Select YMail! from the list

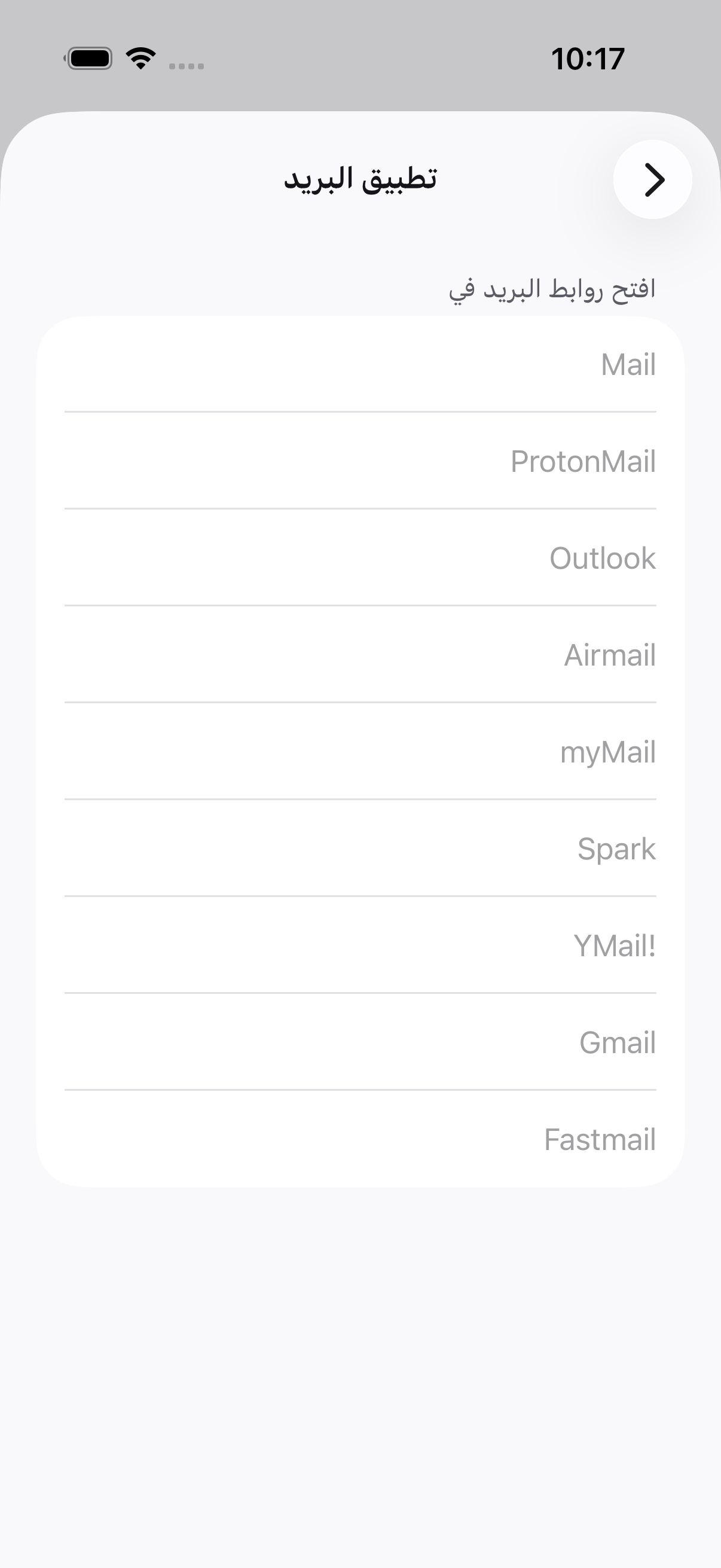tap(360, 945)
